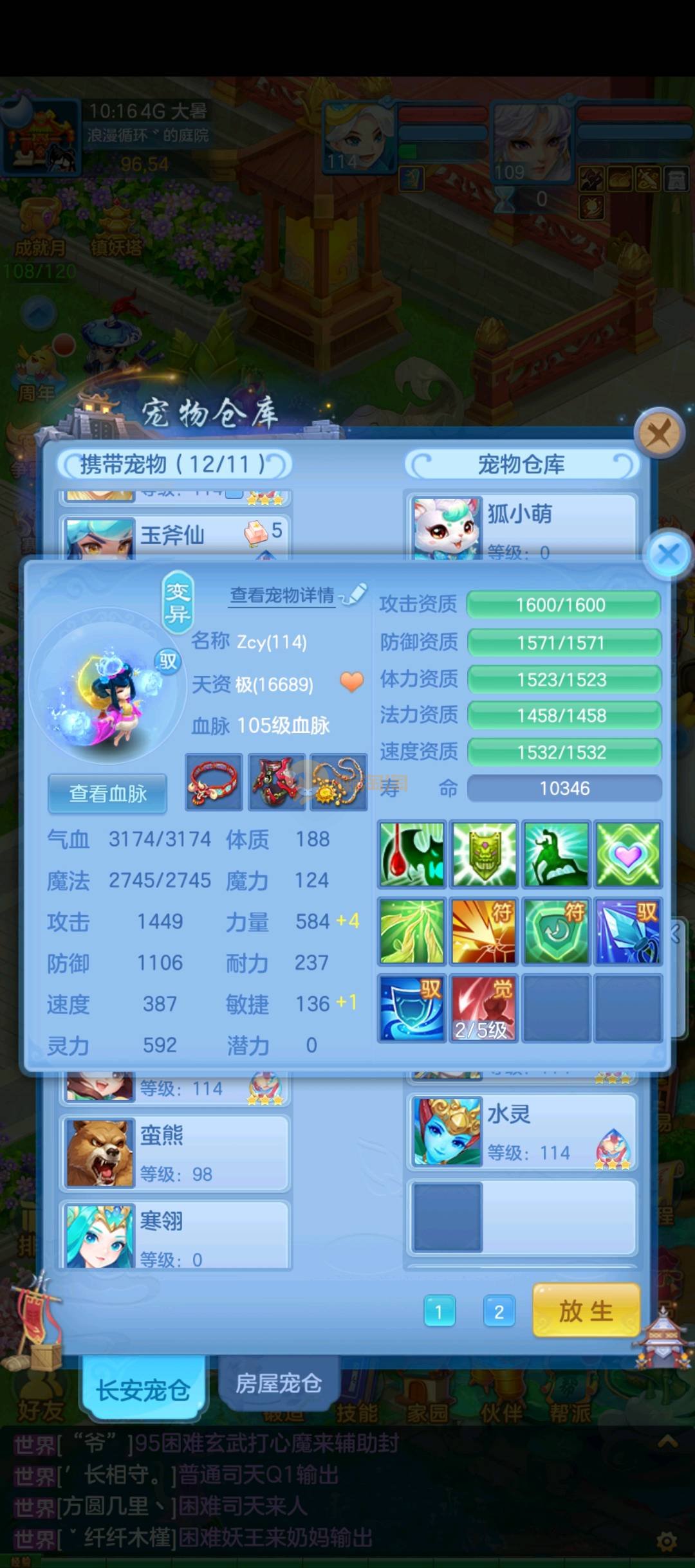Go to warehouse page 2
Image resolution: width=695 pixels, height=1568 pixels.
click(499, 1311)
